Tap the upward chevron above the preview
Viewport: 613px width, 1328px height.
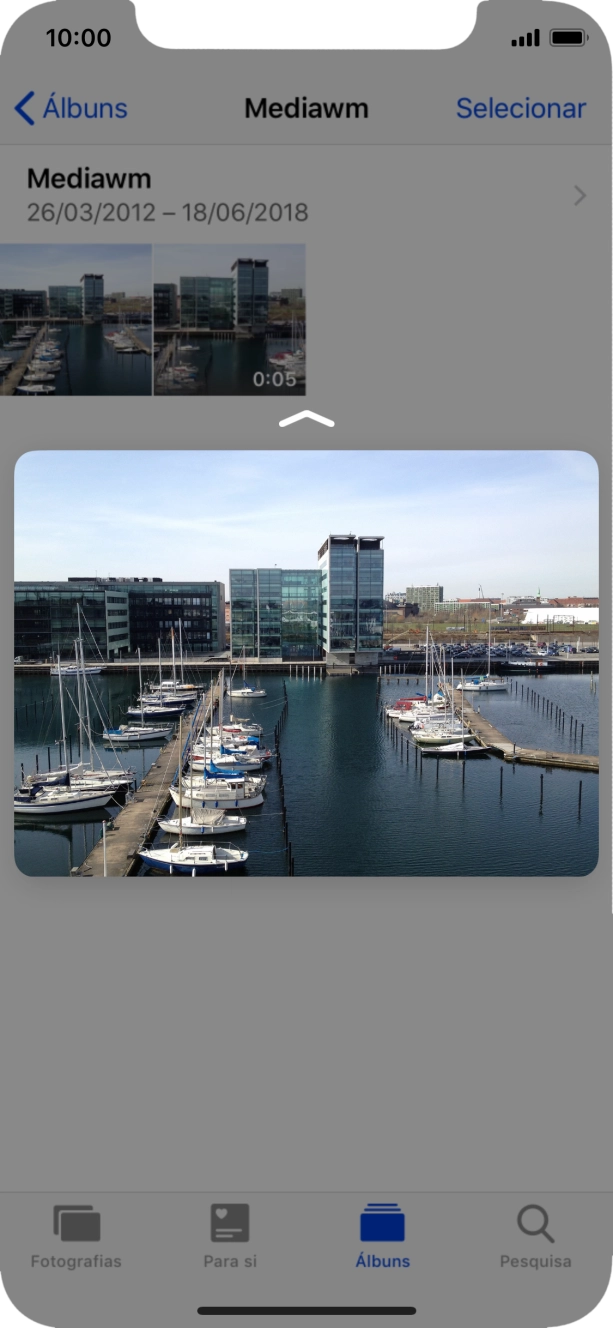tap(306, 421)
